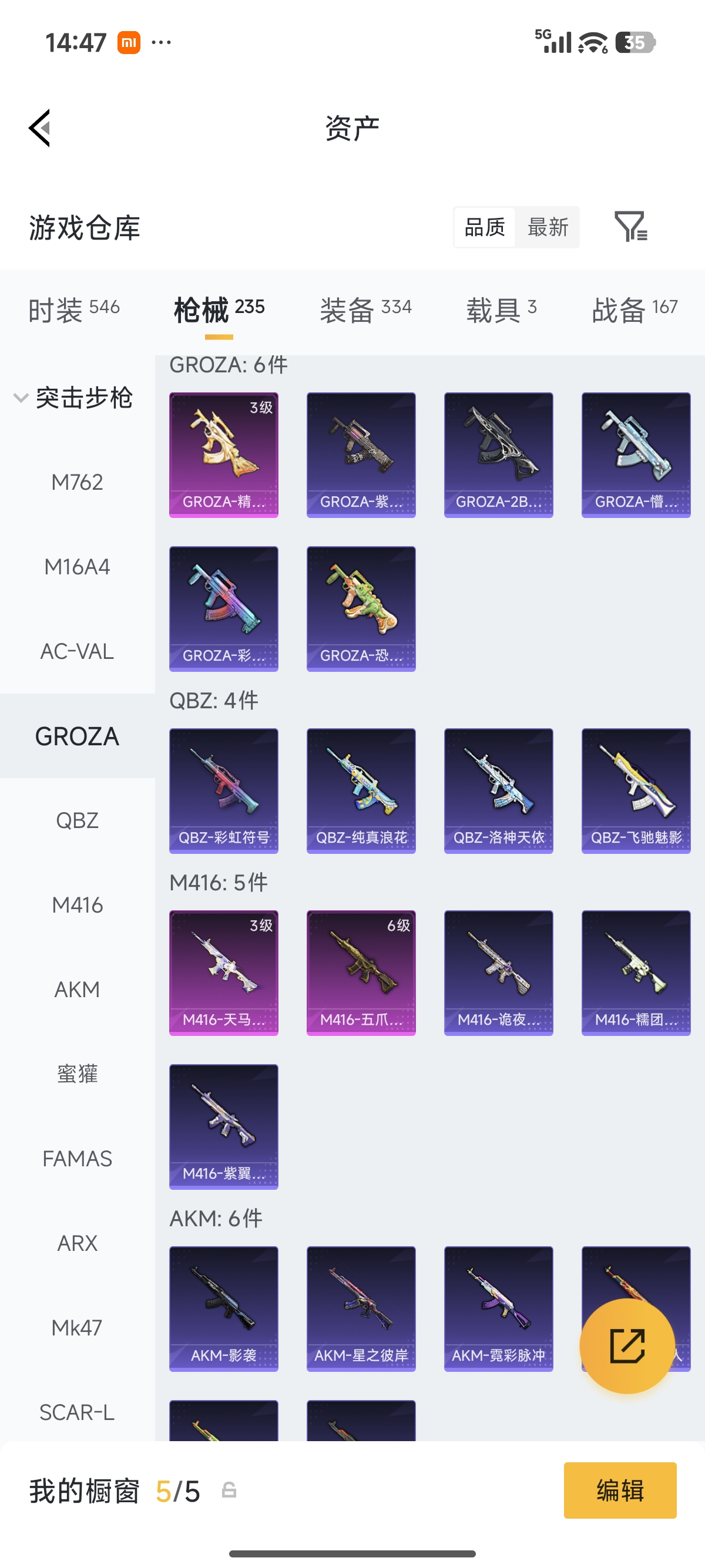The width and height of the screenshot is (705, 1568).
Task: Open the filter icon next to 最新
Action: pos(631,227)
